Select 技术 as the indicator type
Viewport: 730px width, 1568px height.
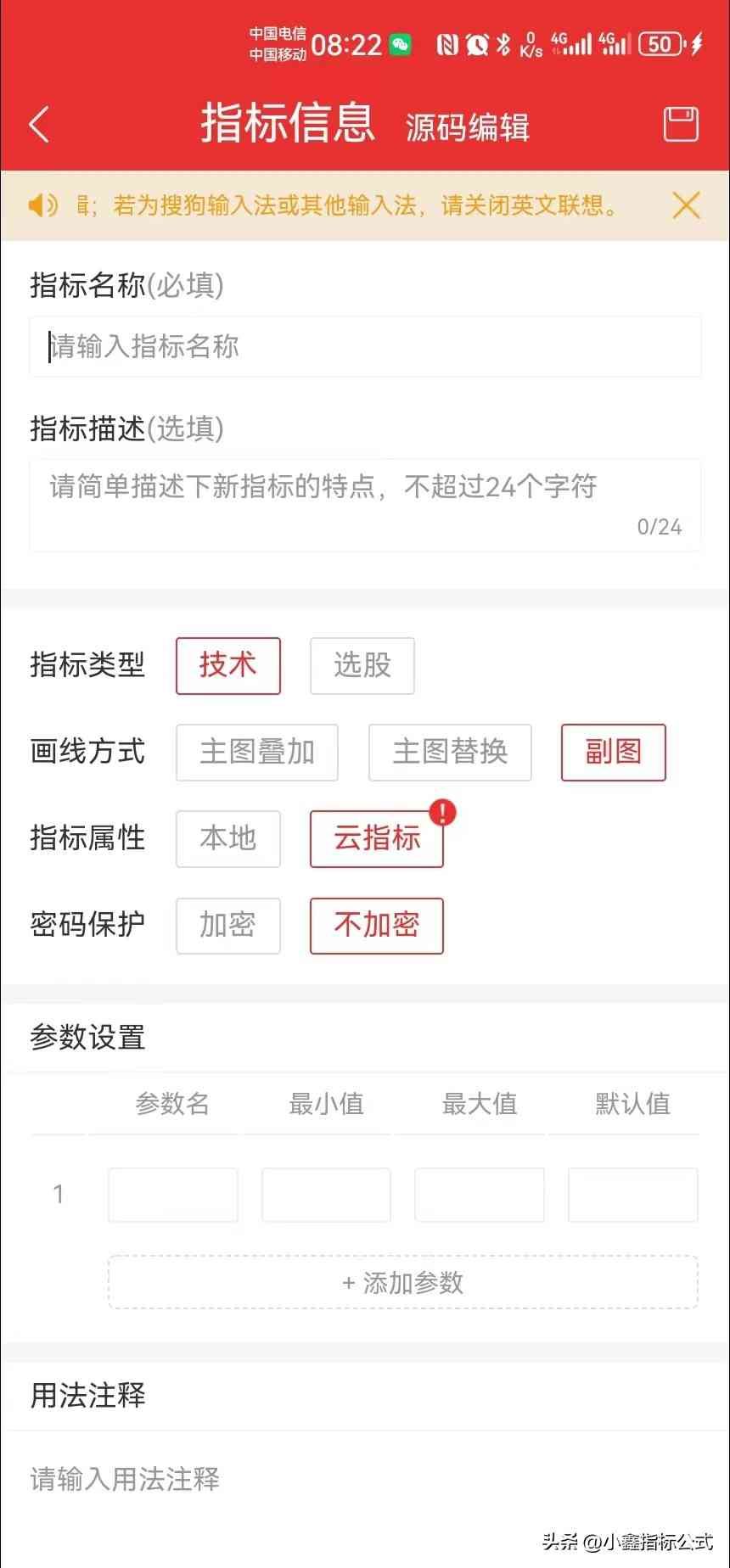227,666
